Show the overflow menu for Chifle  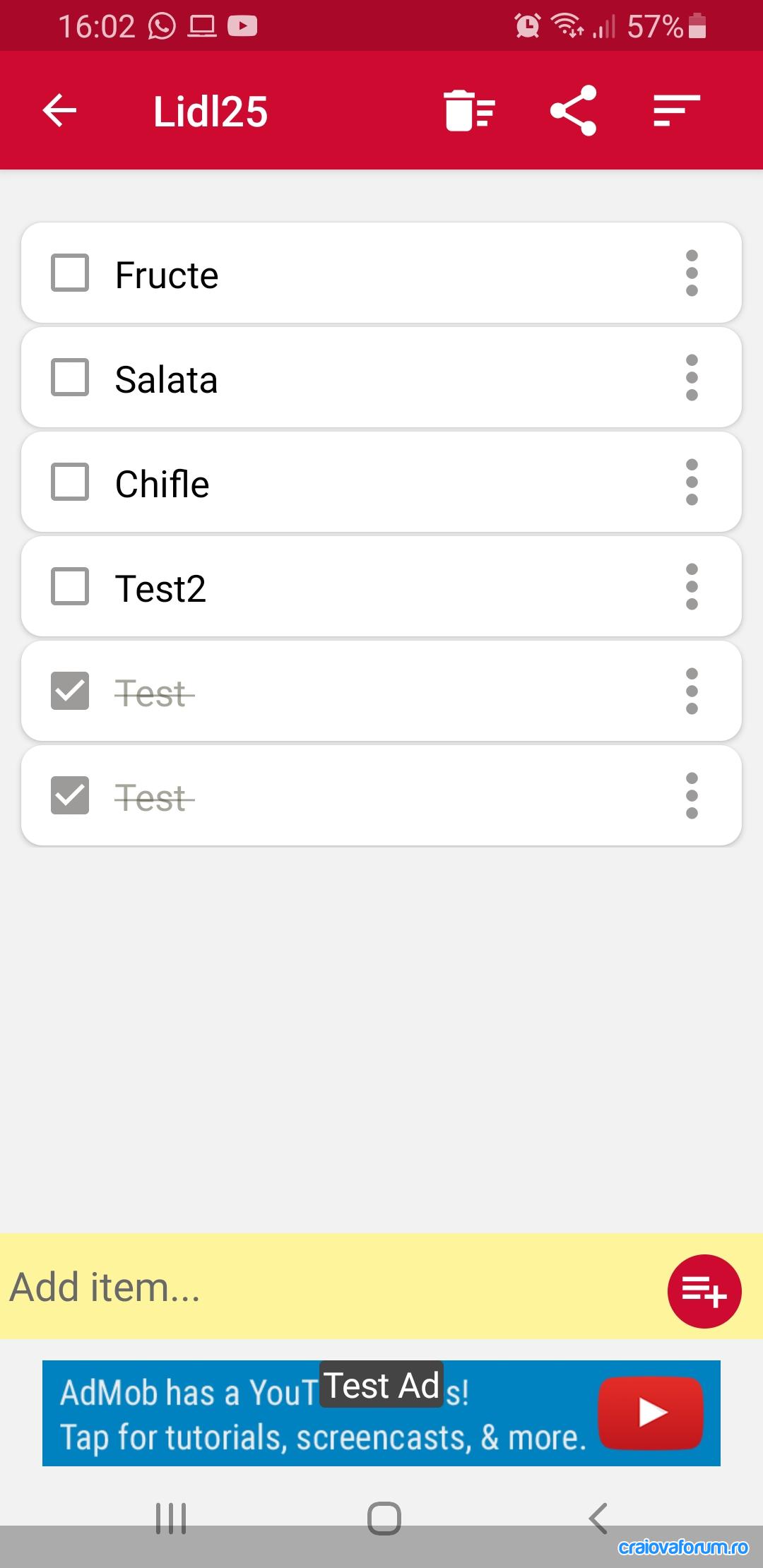point(692,482)
